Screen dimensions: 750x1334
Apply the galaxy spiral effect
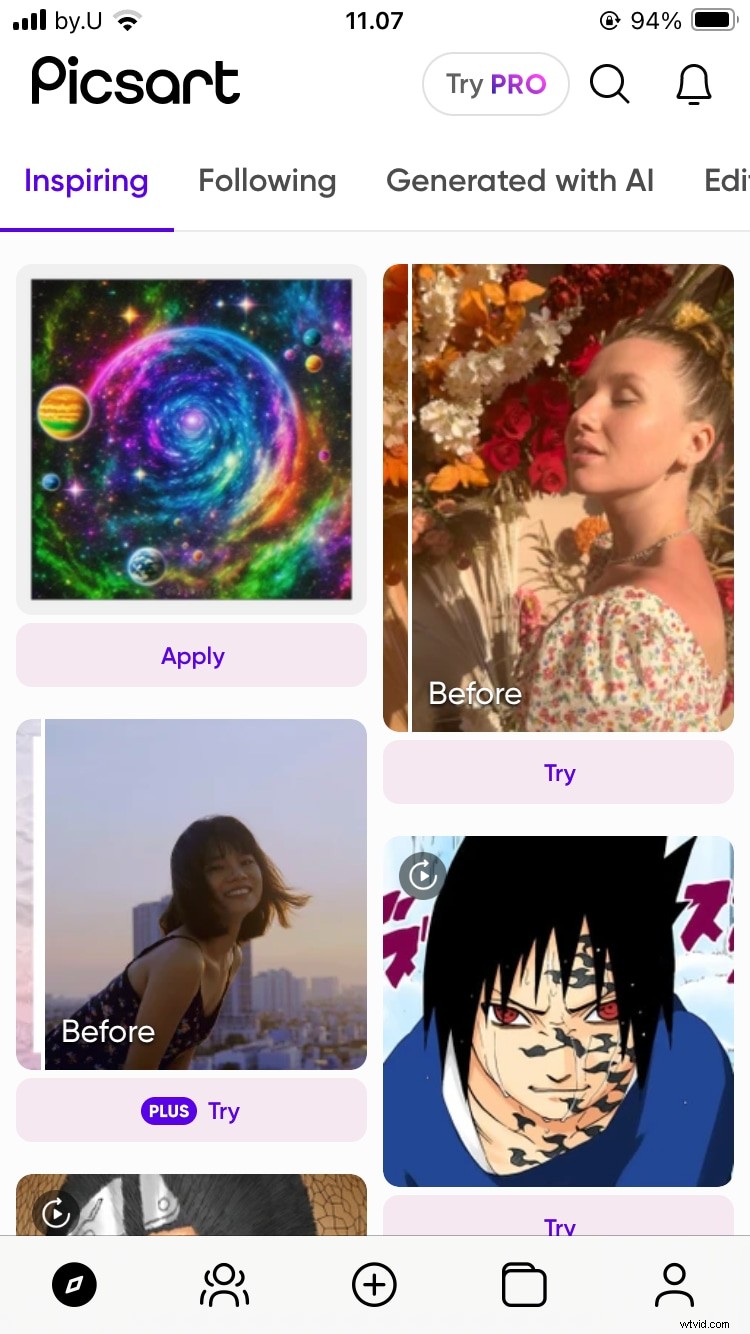(x=191, y=656)
